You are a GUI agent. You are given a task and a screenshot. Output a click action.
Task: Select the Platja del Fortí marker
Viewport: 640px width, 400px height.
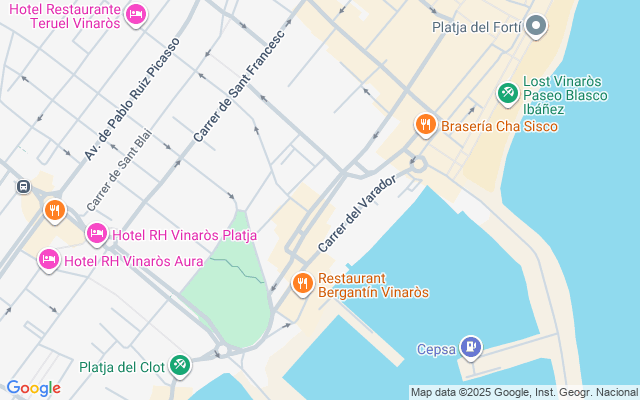[x=536, y=26]
